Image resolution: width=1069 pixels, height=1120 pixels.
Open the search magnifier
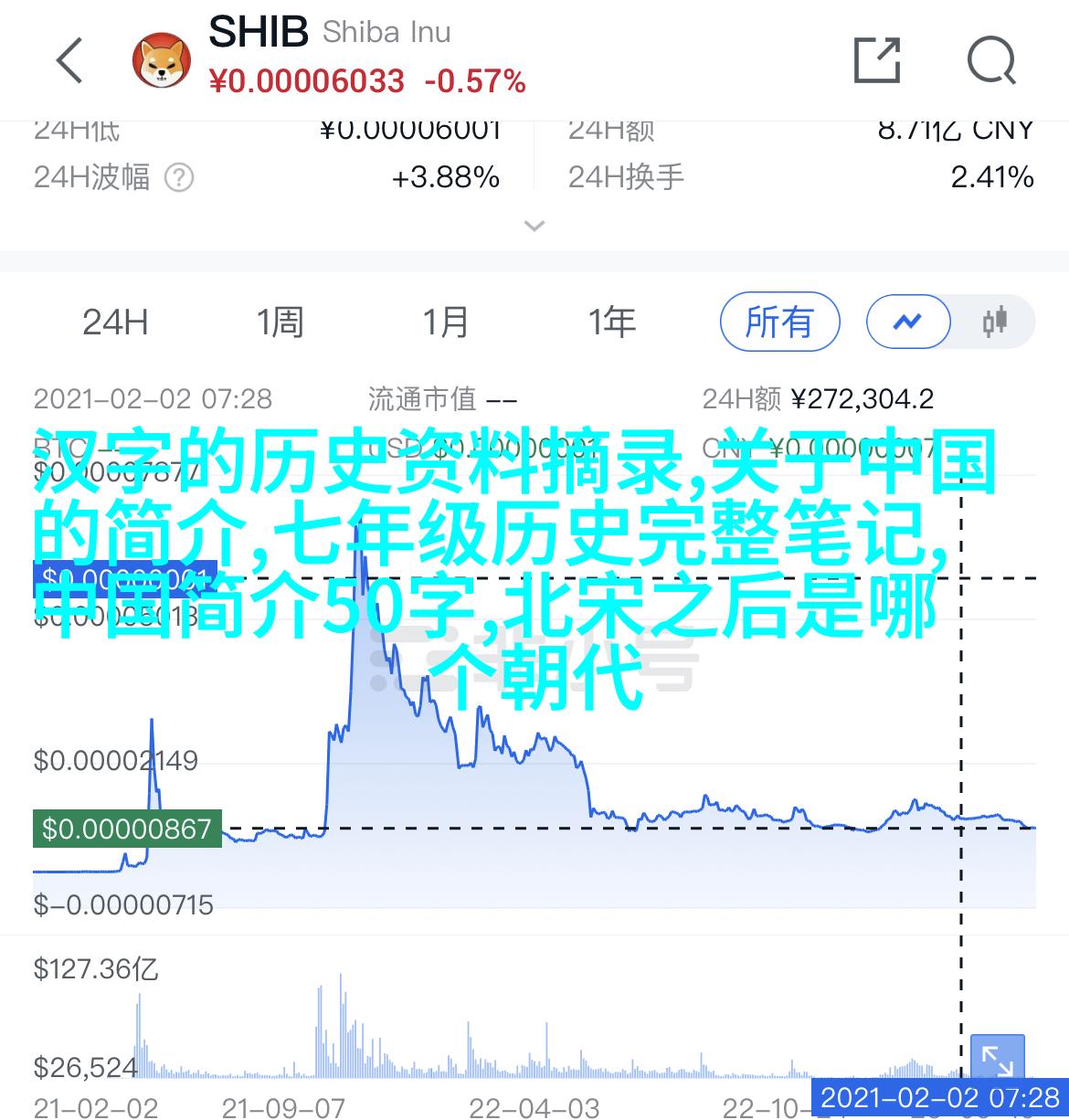(x=991, y=61)
